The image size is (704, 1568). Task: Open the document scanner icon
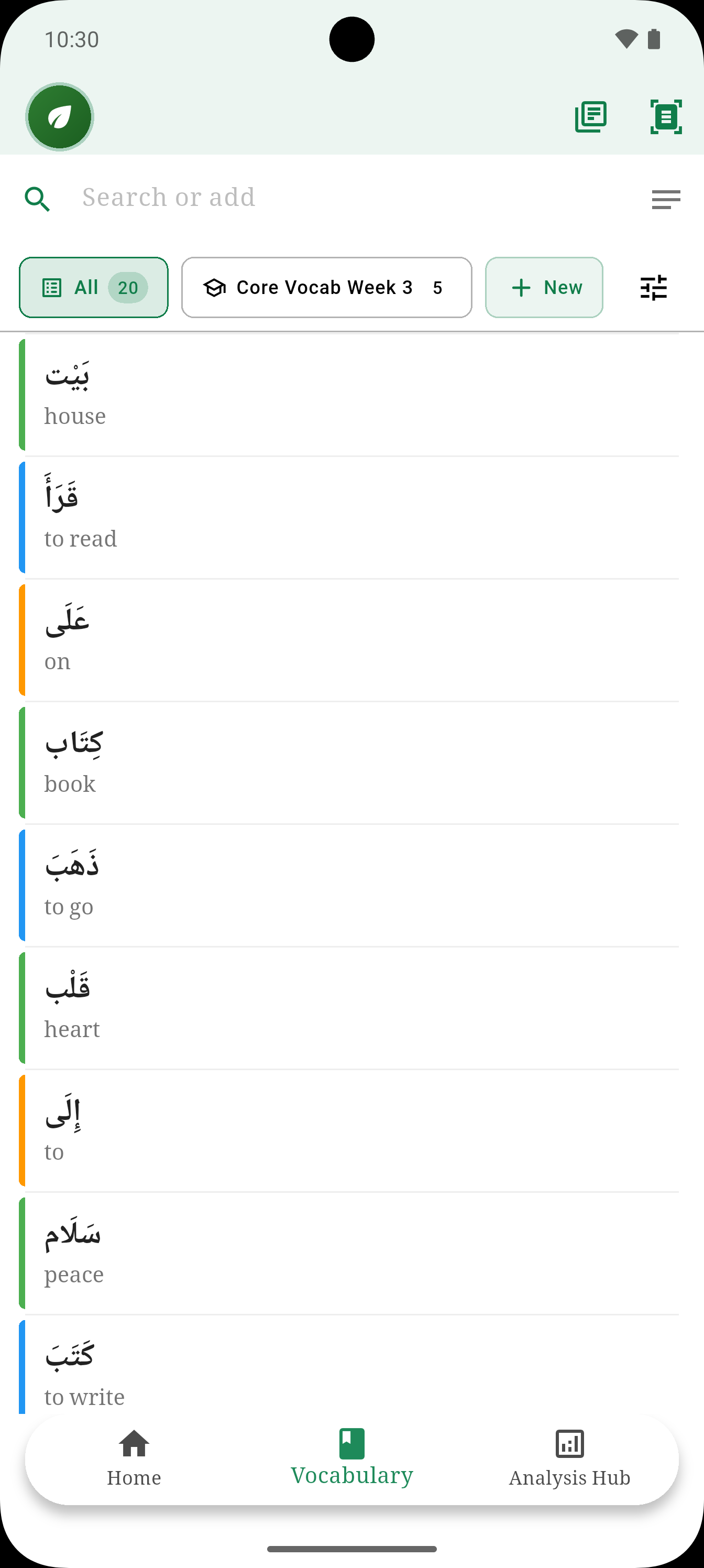[666, 117]
